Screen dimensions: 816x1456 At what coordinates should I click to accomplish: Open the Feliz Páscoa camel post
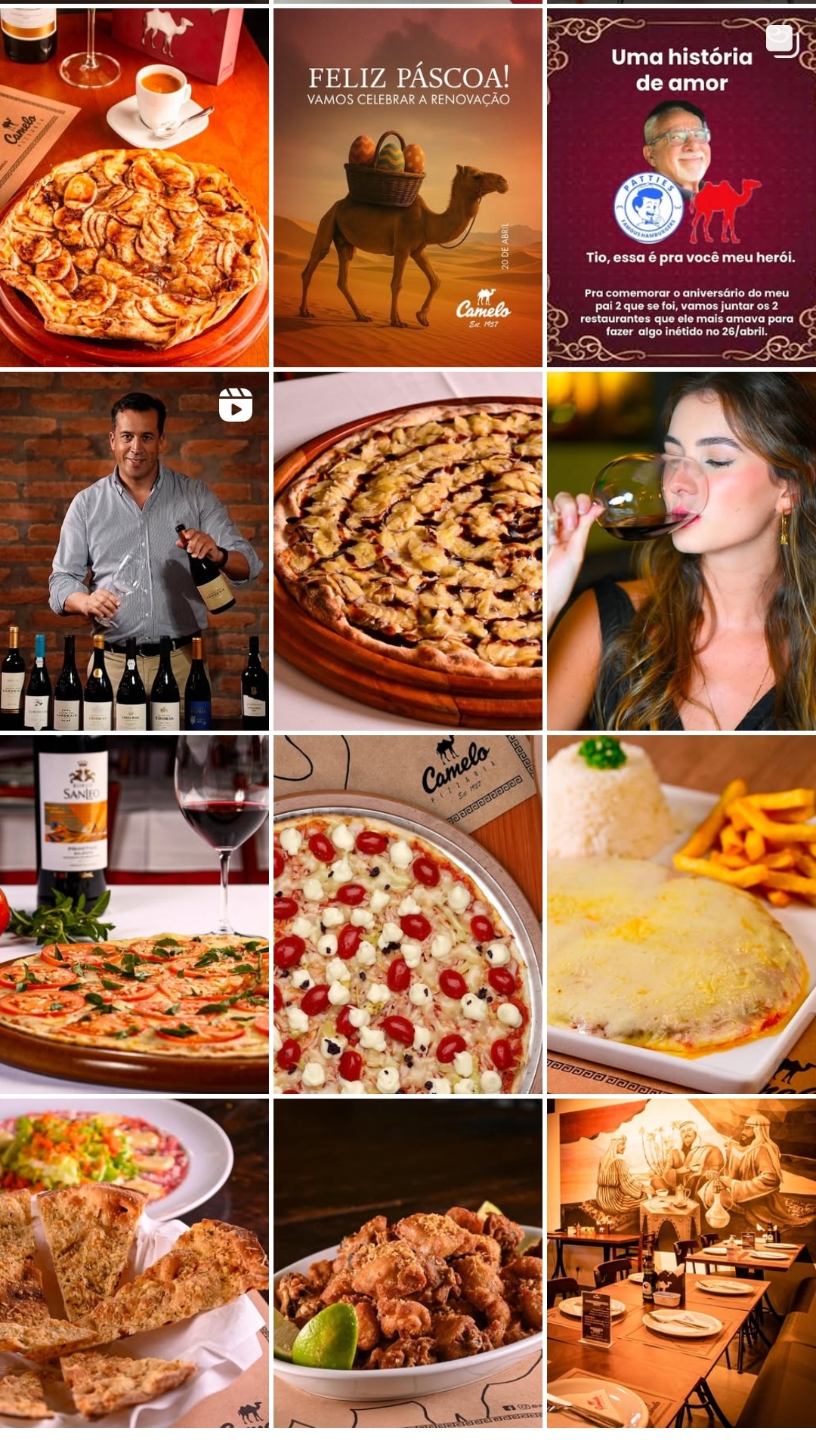pyautogui.click(x=407, y=187)
